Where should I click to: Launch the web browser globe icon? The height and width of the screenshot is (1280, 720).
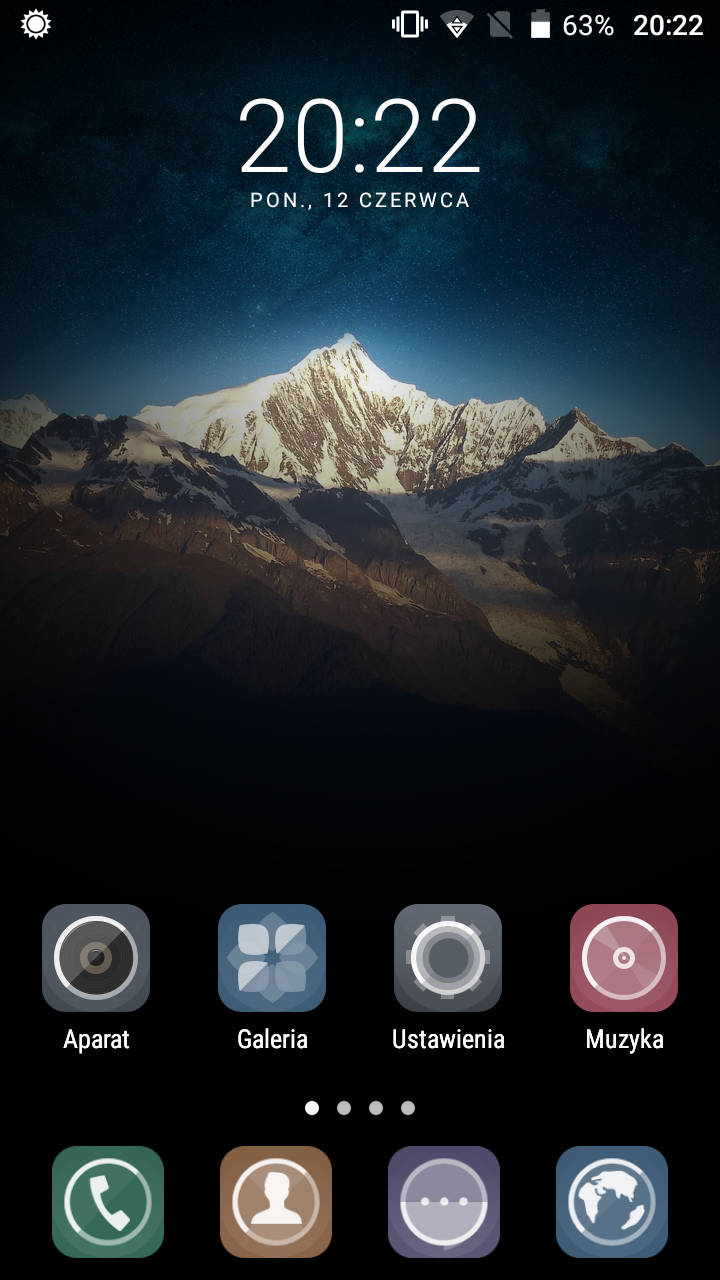tap(612, 1201)
